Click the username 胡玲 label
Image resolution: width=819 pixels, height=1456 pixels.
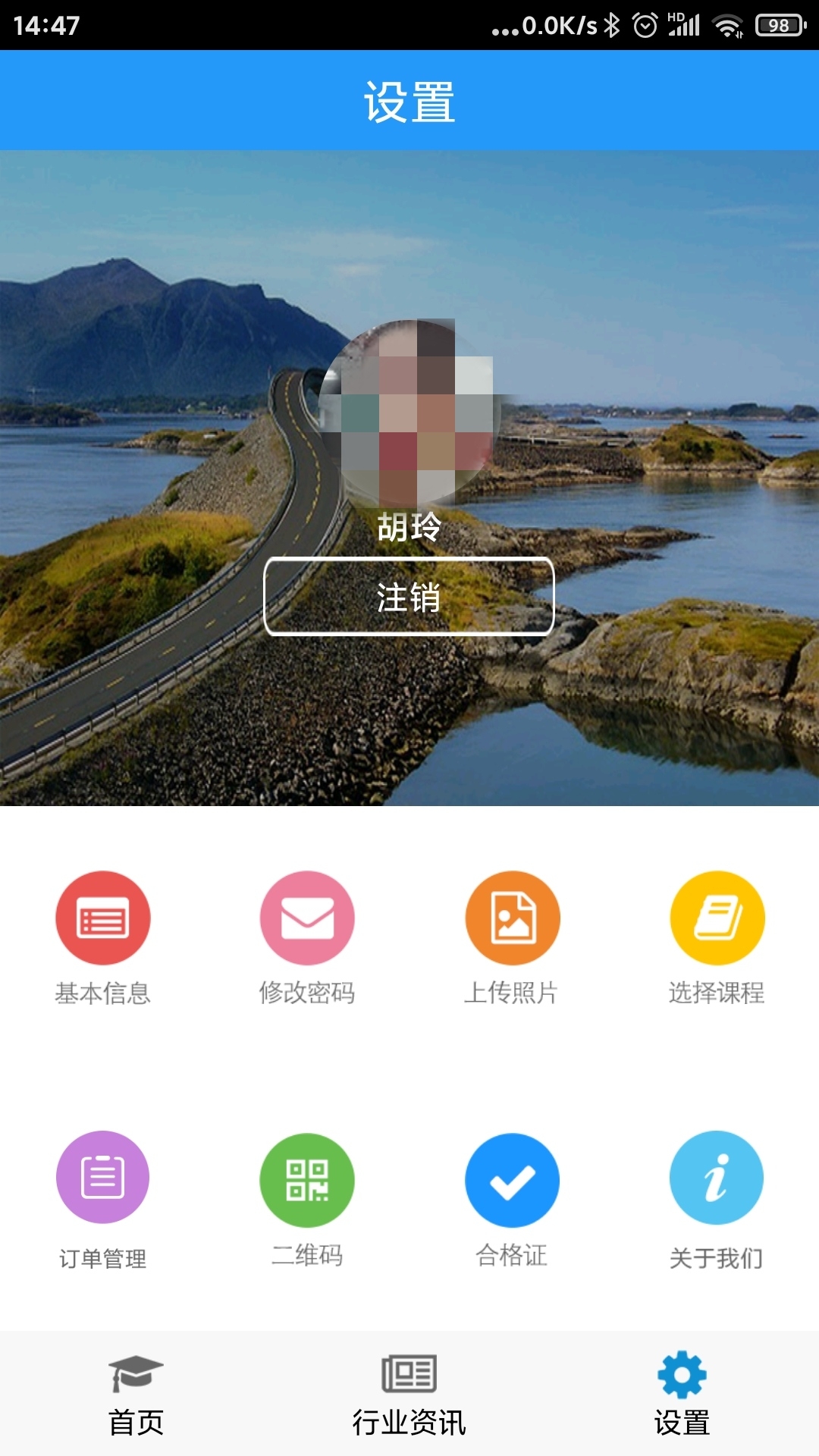409,529
